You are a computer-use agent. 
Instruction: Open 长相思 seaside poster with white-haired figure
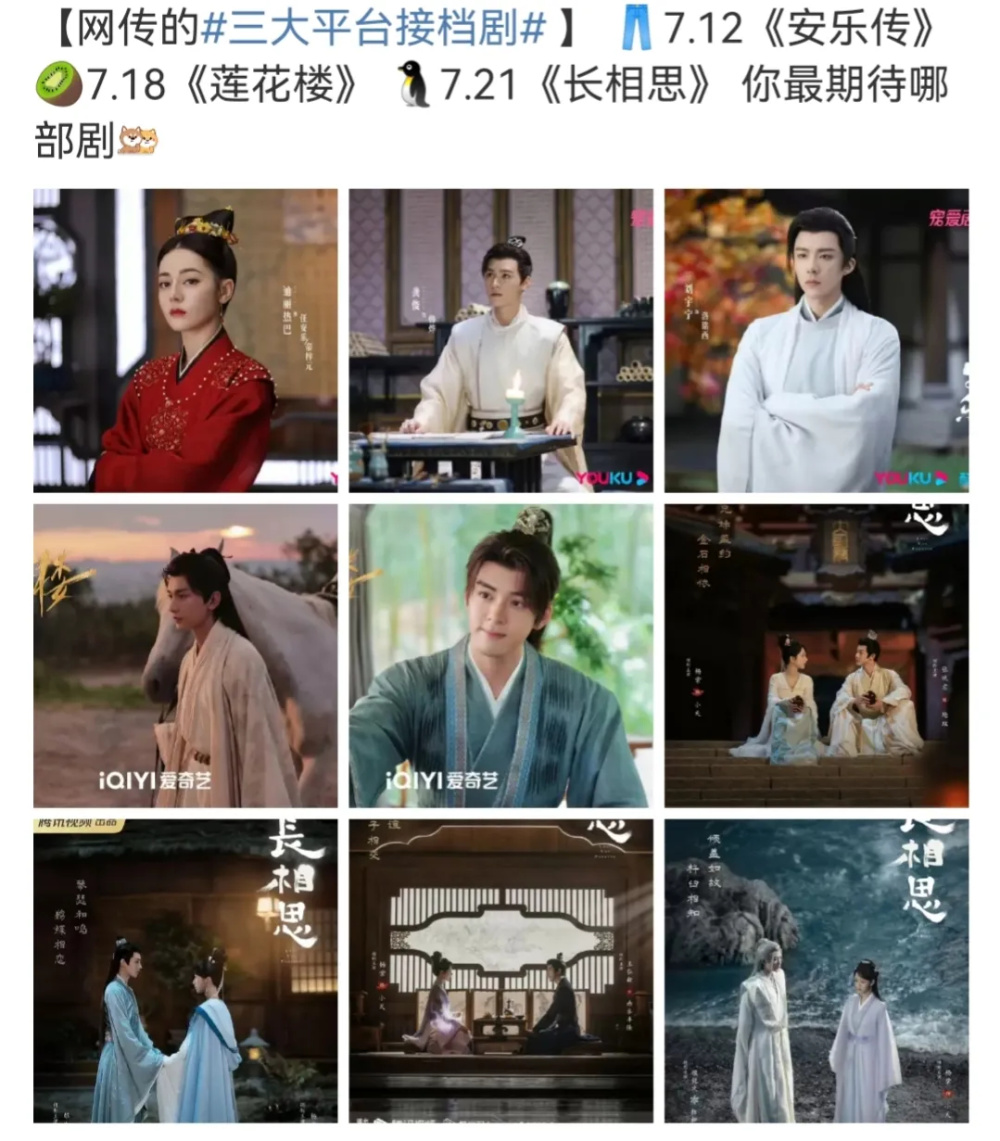[816, 970]
